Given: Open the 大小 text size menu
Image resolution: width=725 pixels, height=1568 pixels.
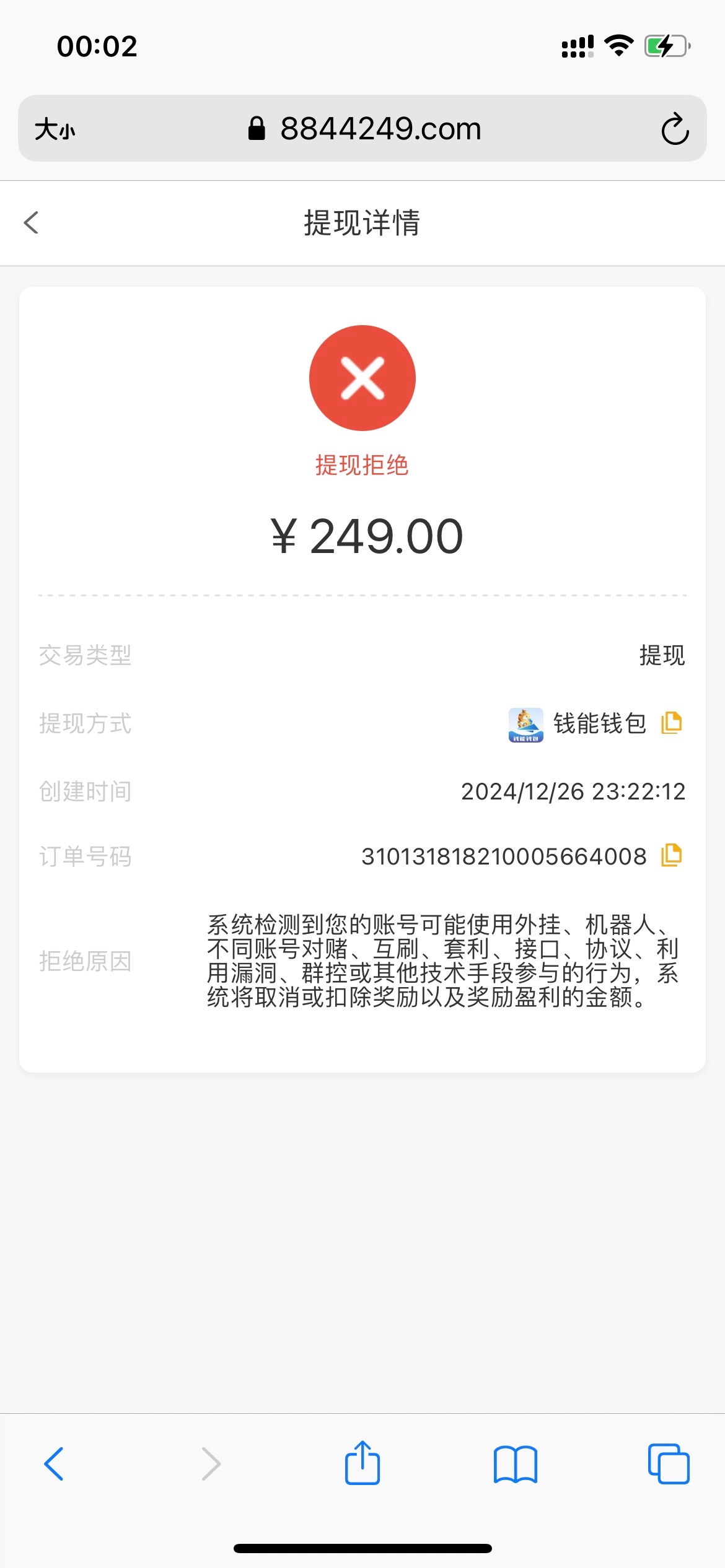Looking at the screenshot, I should tap(55, 129).
